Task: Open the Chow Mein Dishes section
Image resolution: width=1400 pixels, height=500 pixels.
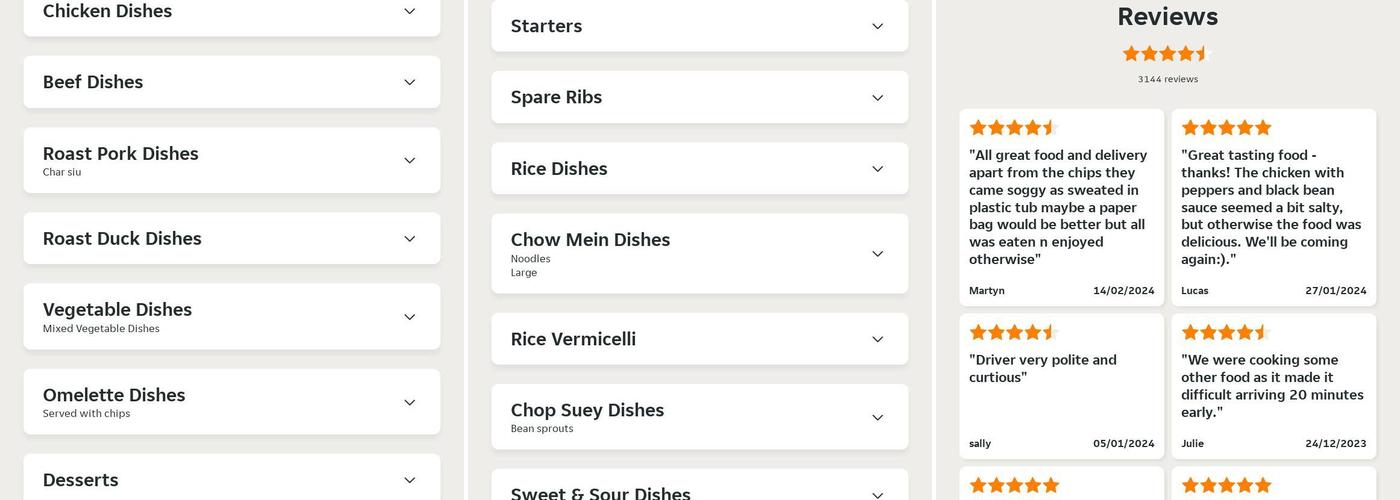Action: click(x=699, y=253)
